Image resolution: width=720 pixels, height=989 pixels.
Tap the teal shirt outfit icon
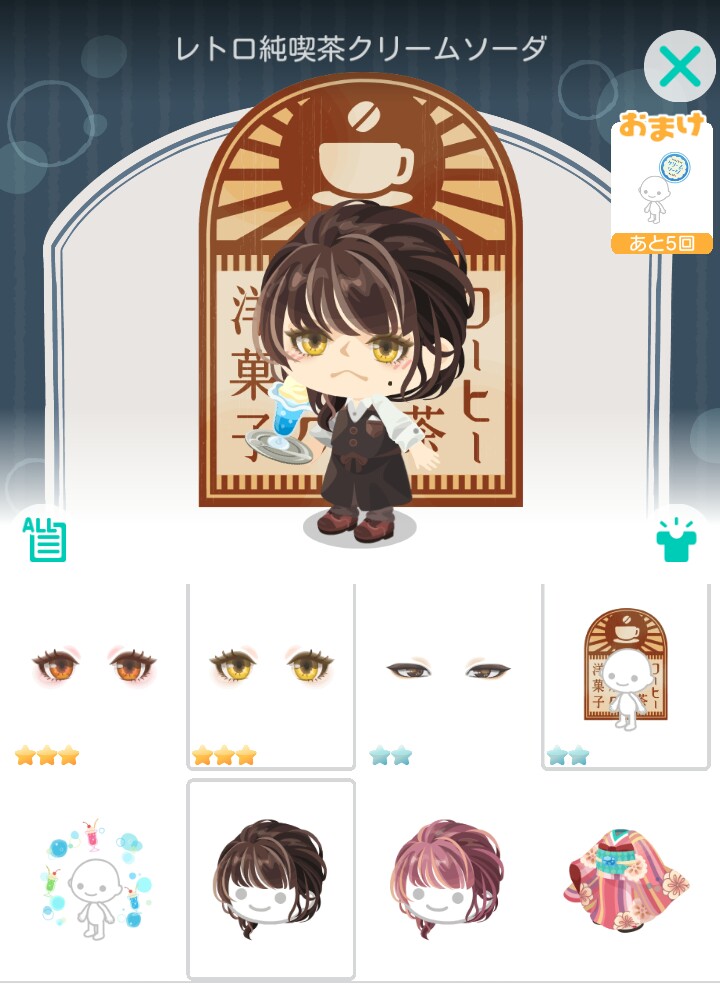(675, 541)
